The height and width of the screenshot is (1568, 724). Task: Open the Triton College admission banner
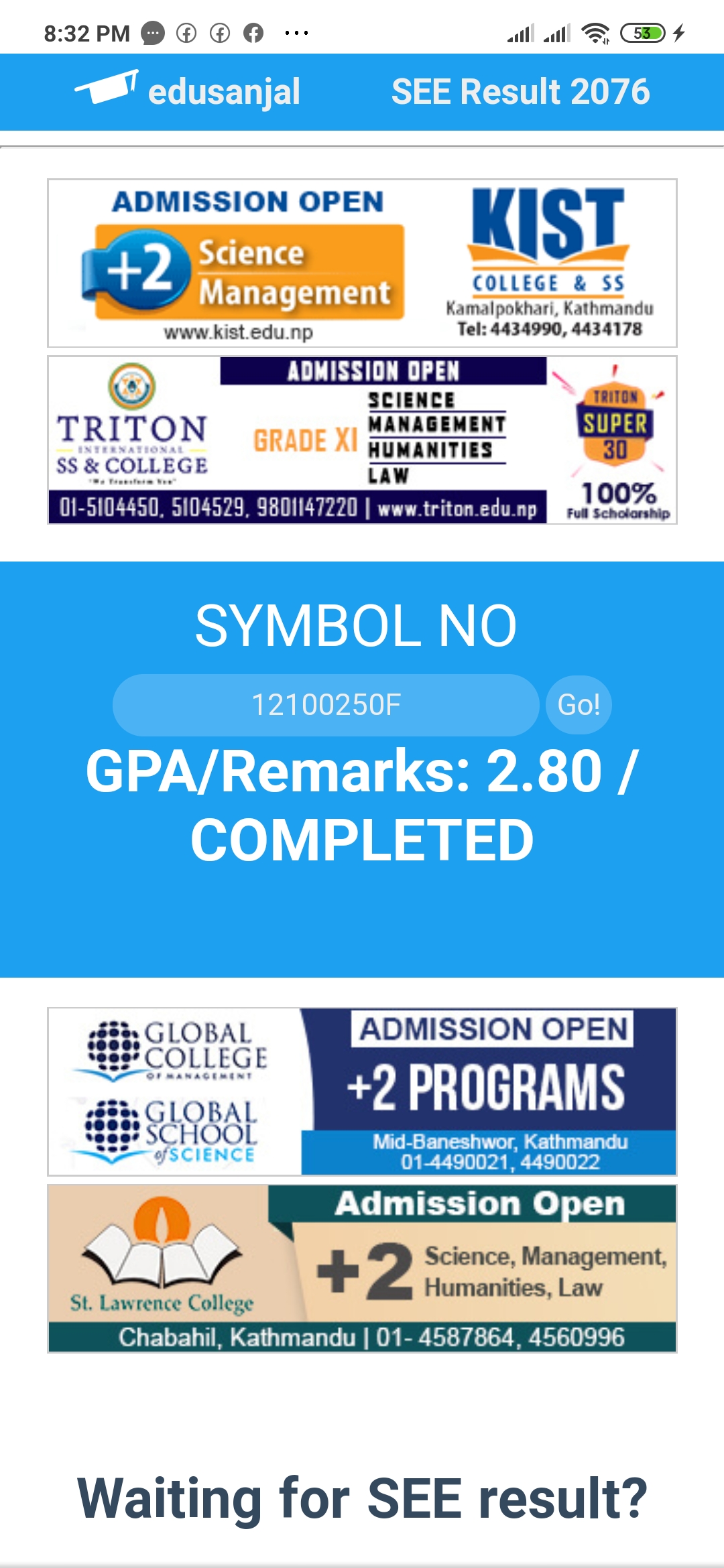click(362, 440)
